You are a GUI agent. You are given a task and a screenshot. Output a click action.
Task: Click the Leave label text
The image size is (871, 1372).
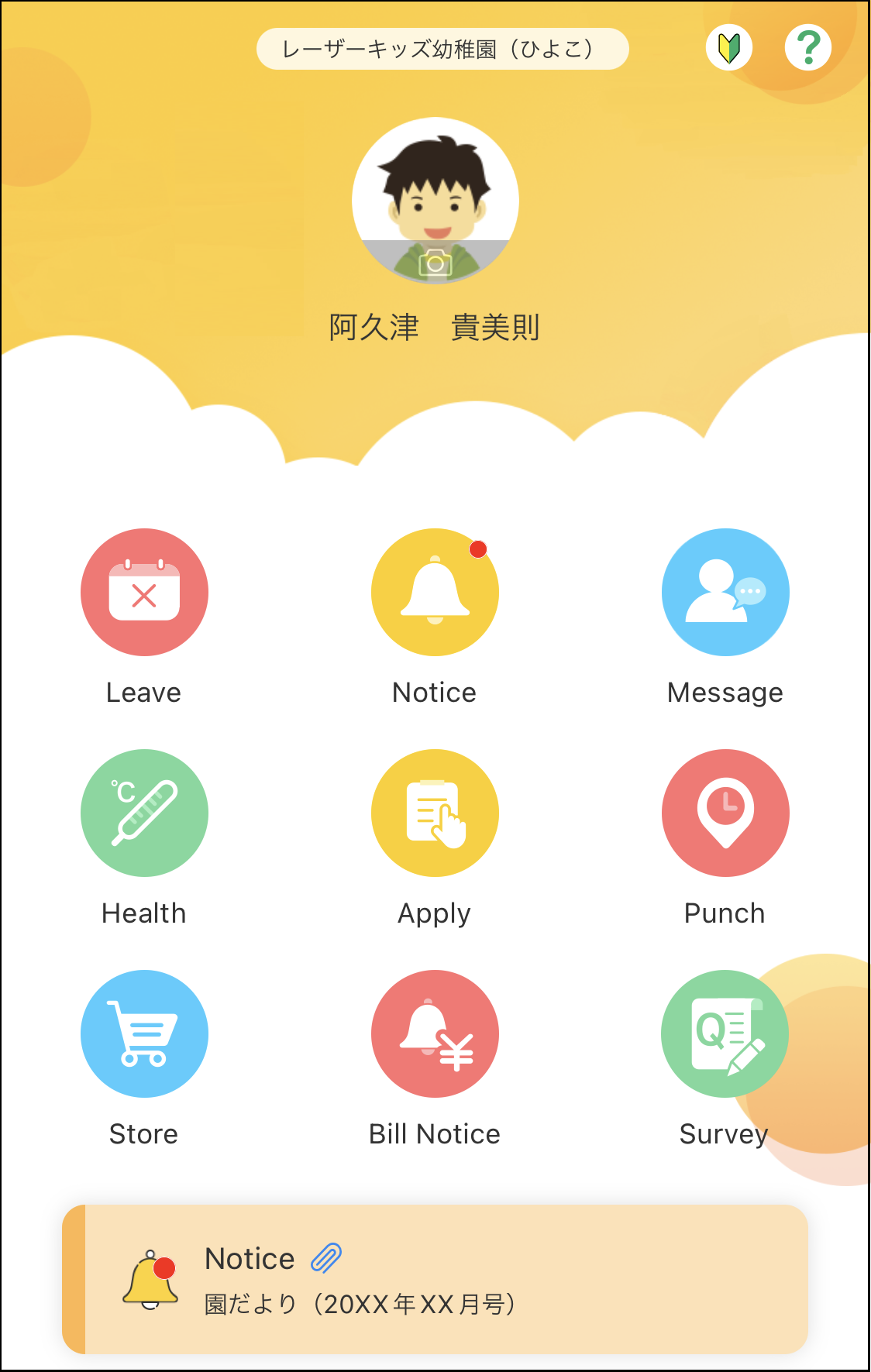click(x=144, y=693)
